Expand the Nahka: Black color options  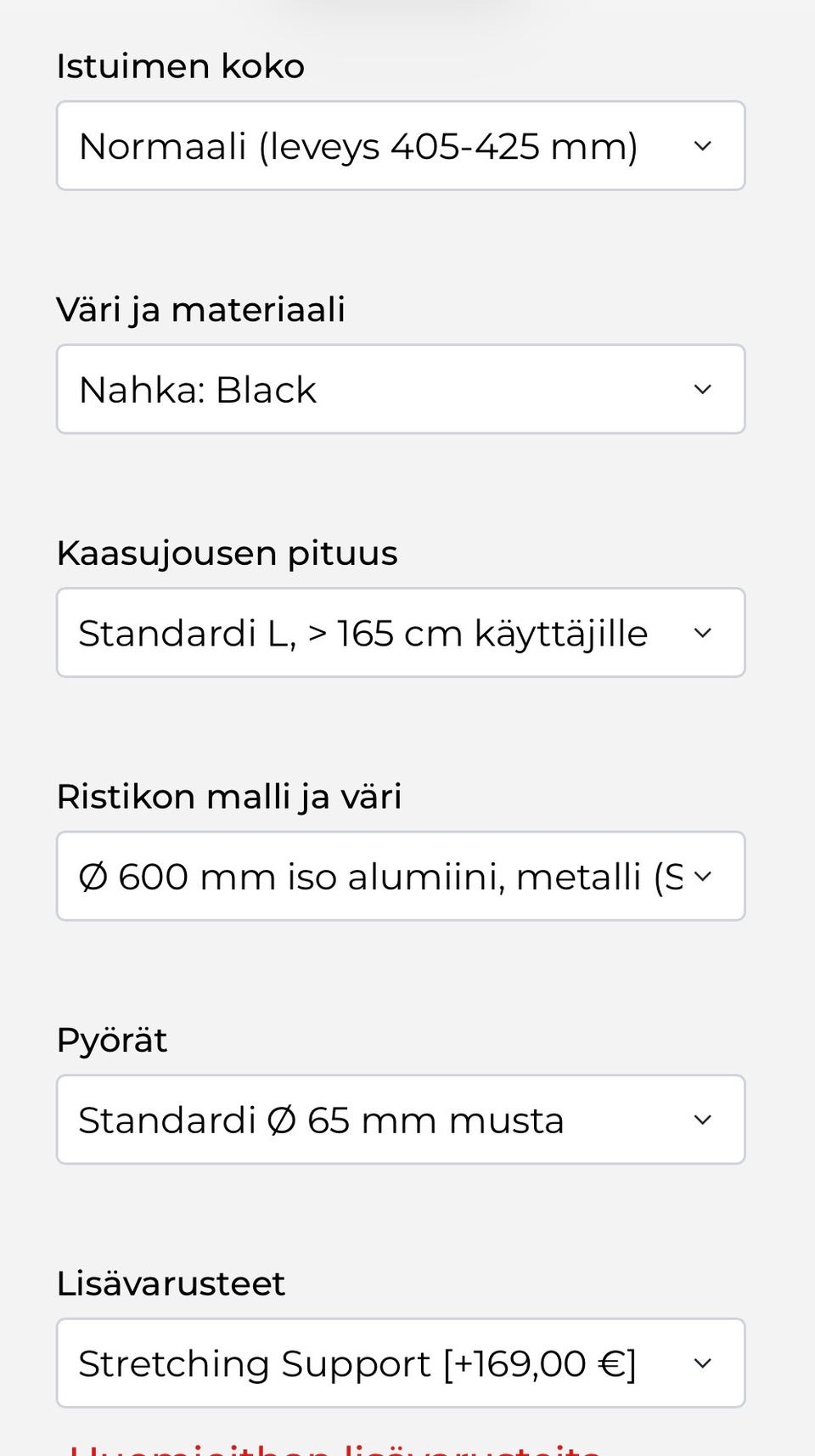tap(703, 389)
